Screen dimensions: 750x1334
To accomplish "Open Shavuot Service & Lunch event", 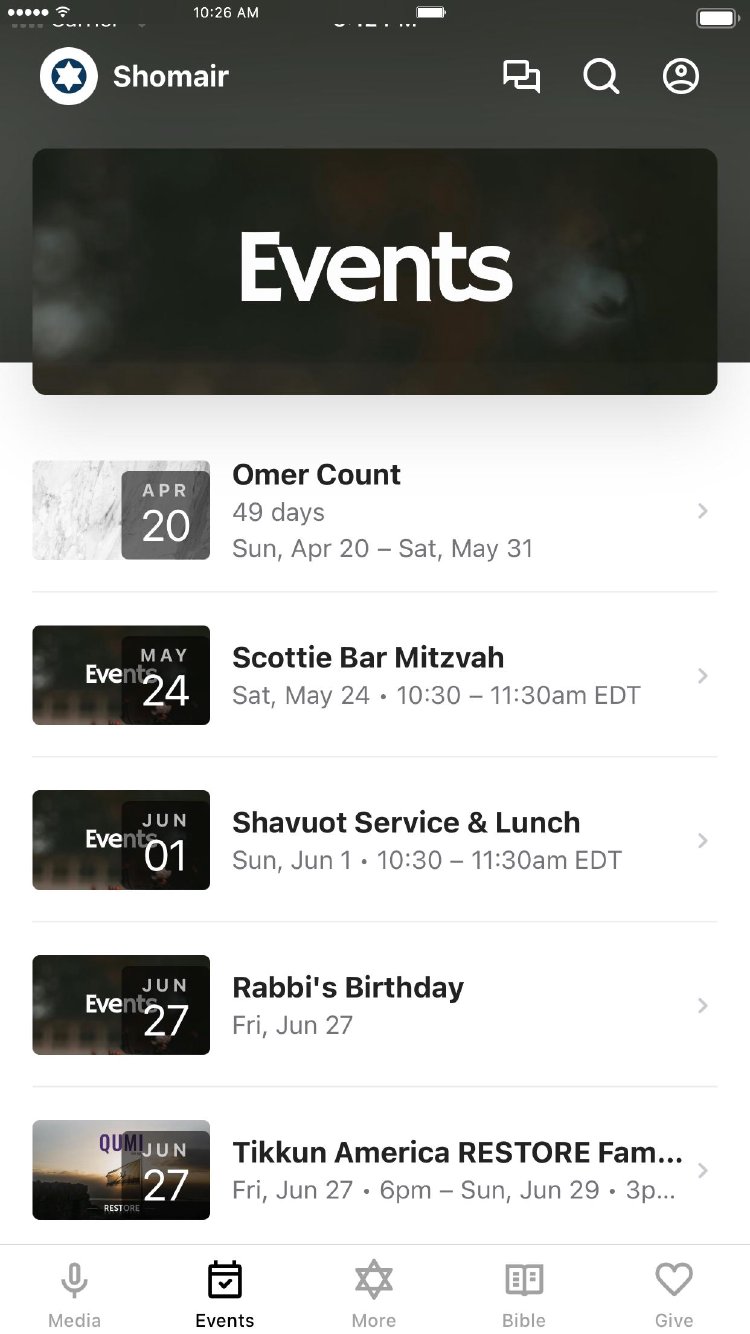I will pyautogui.click(x=375, y=840).
